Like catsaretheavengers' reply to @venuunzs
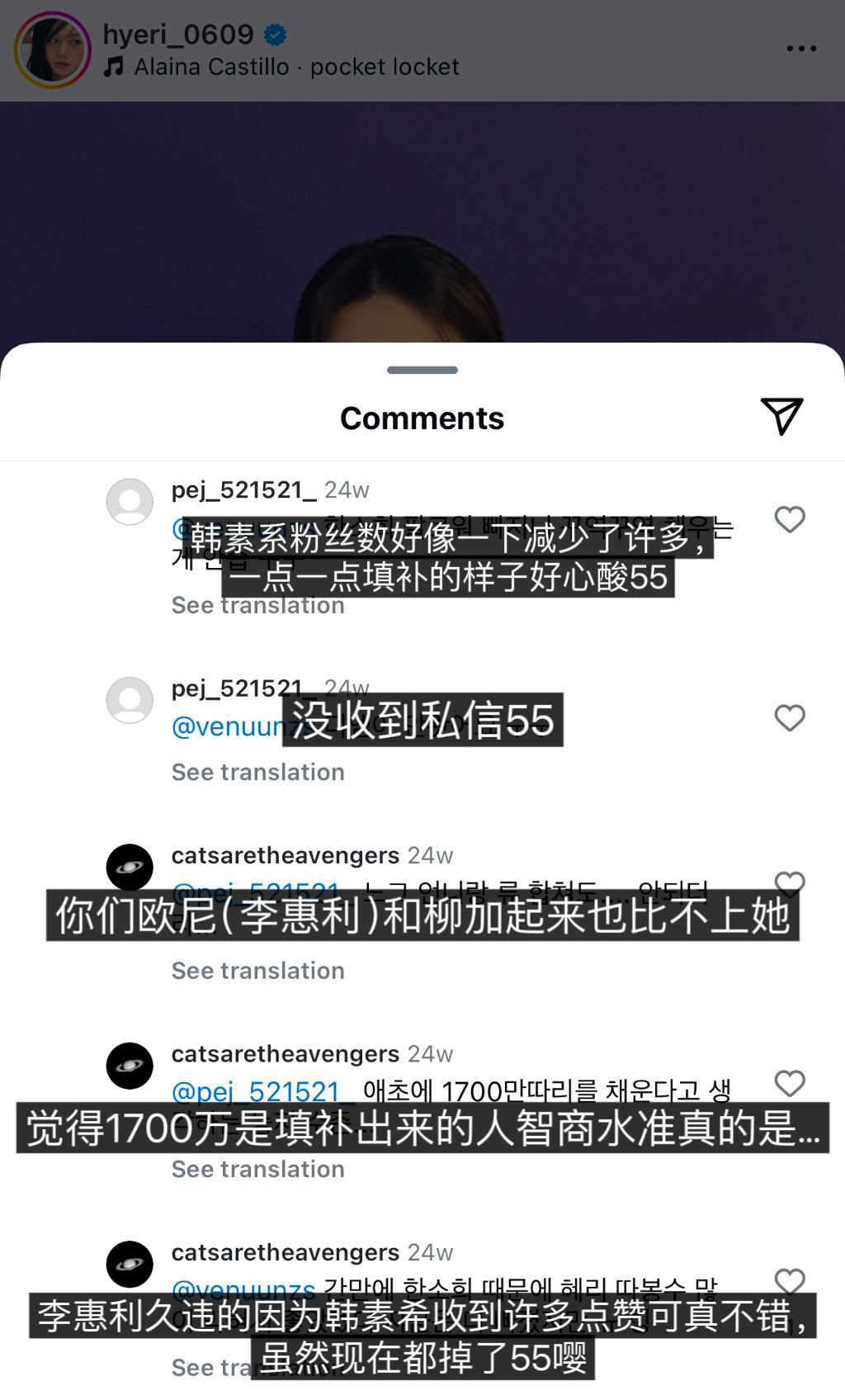Viewport: 845px width, 1400px height. [790, 1280]
